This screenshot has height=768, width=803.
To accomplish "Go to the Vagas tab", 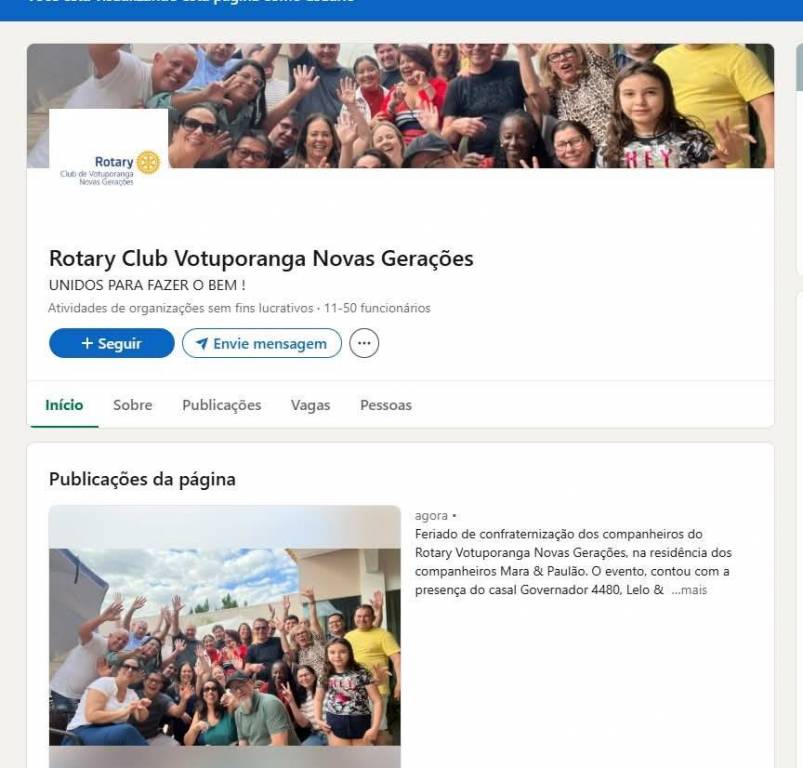I will 310,405.
